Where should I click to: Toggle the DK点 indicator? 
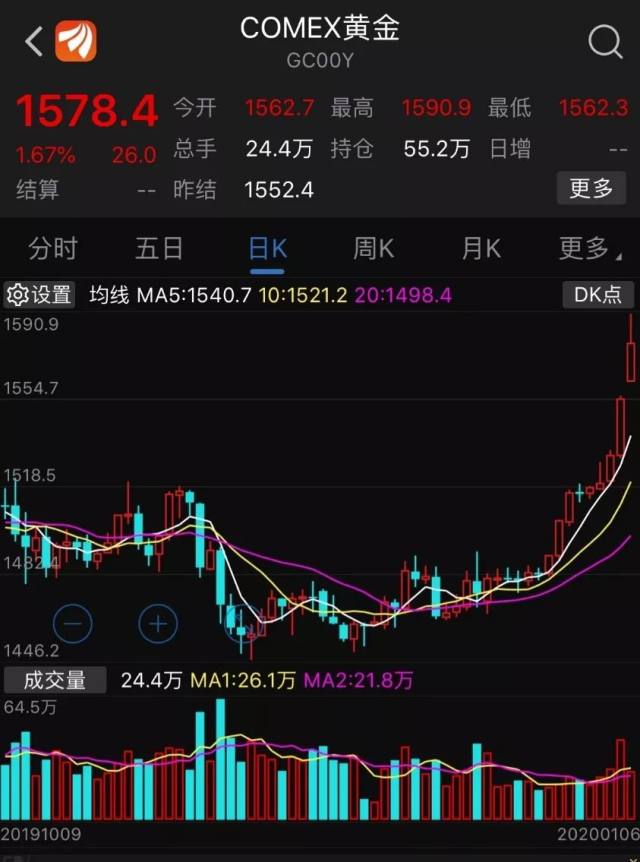598,295
